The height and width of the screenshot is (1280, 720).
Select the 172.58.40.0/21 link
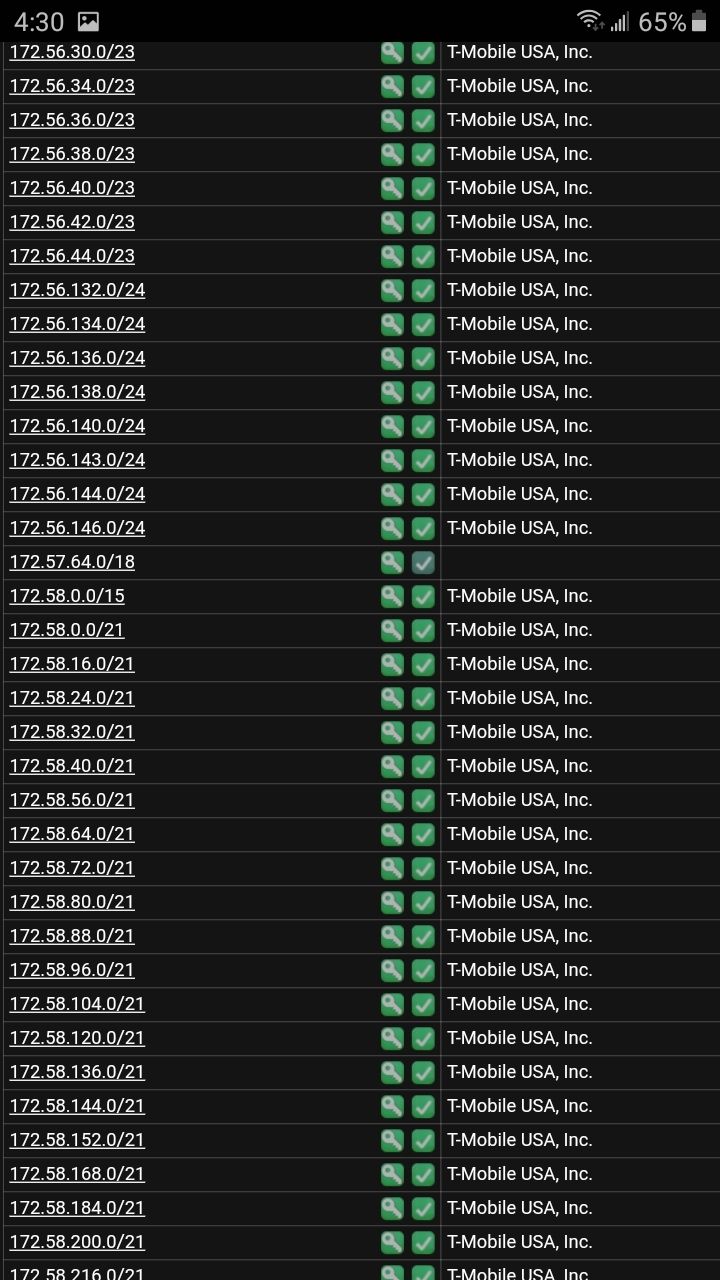[72, 766]
